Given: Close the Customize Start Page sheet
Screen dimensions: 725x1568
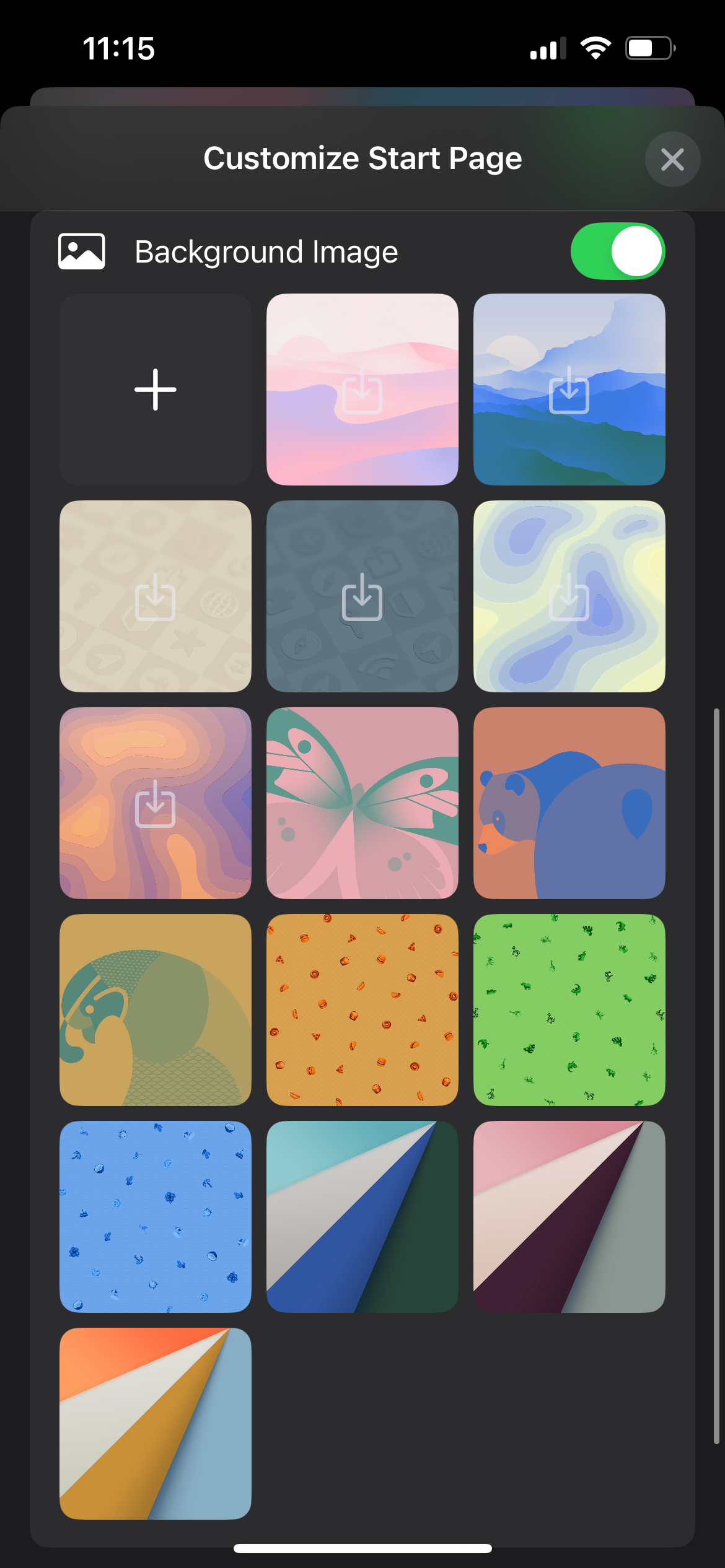Looking at the screenshot, I should pyautogui.click(x=672, y=159).
